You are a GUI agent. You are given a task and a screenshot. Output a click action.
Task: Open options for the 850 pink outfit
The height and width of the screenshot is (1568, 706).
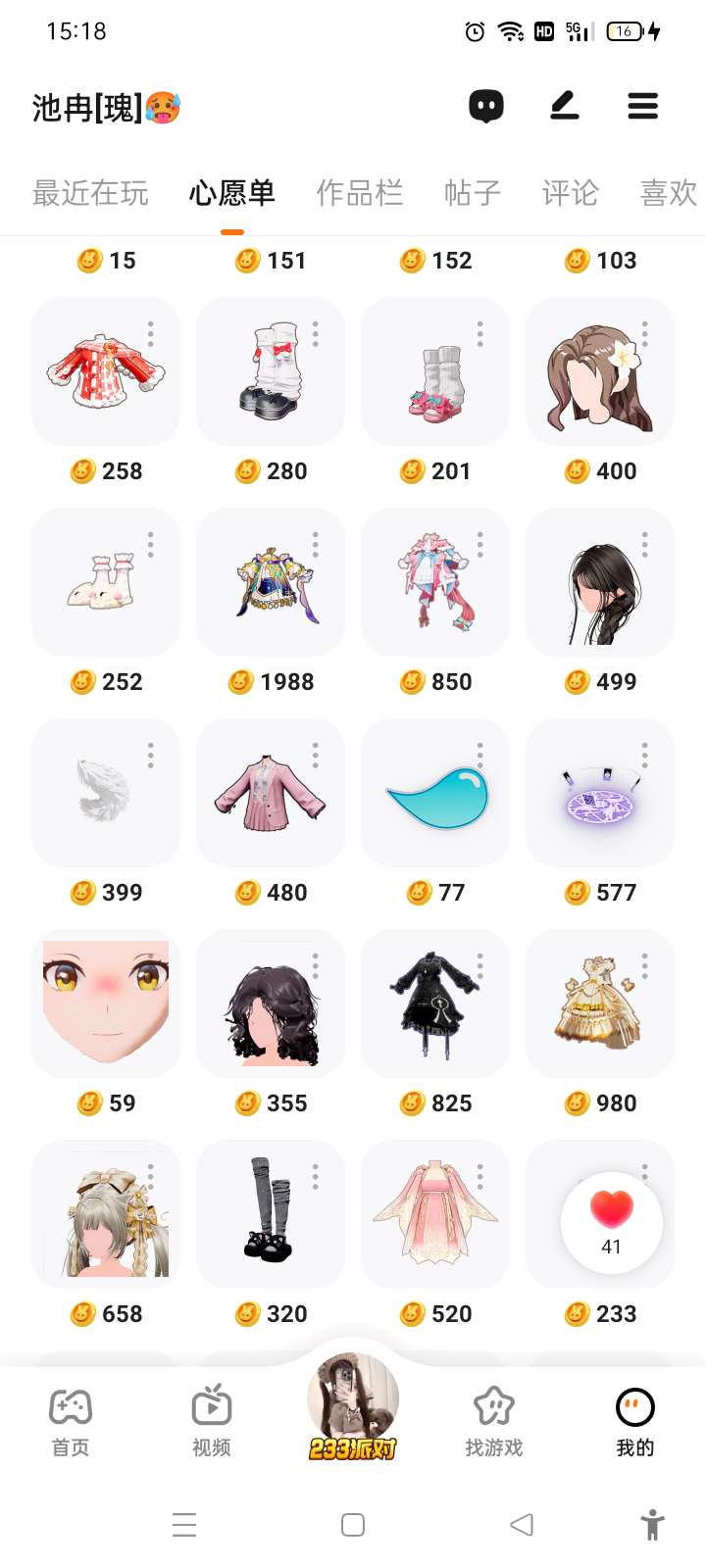tap(480, 546)
